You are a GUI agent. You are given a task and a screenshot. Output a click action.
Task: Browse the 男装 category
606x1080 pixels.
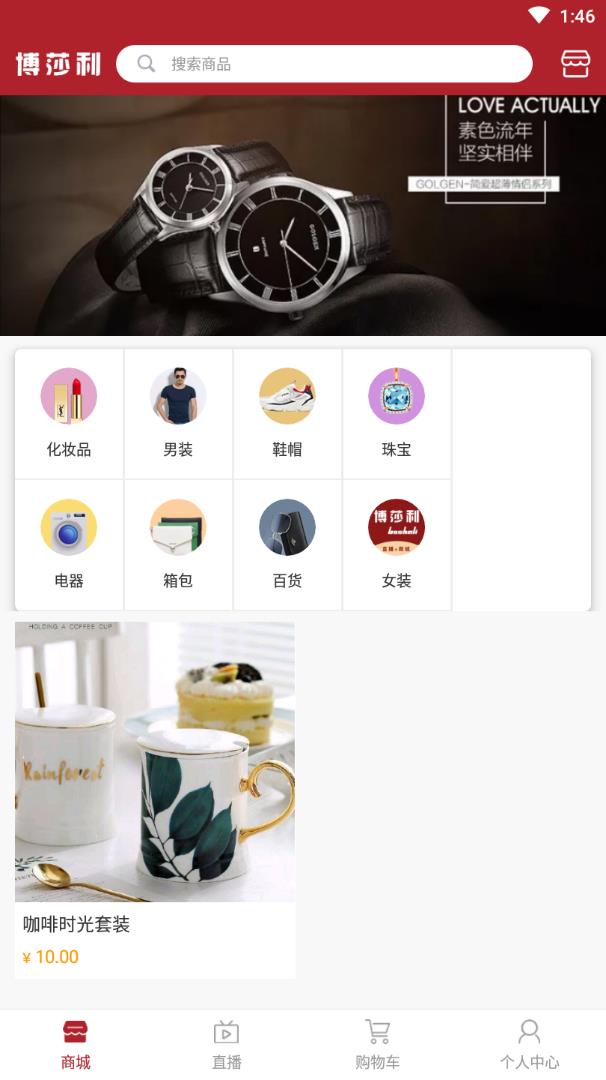(x=178, y=413)
